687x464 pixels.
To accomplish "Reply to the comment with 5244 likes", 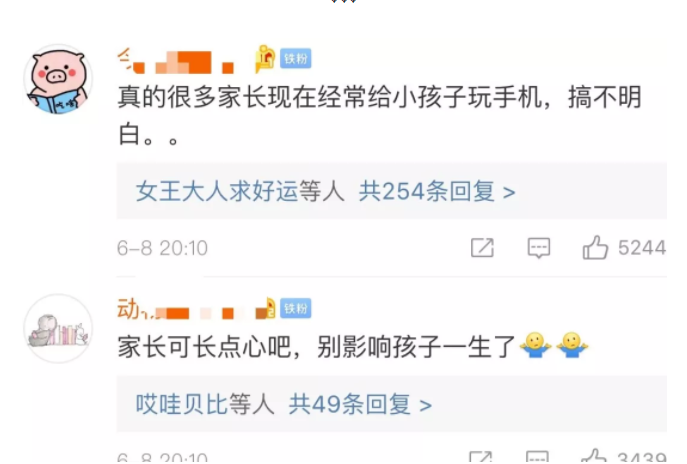I will tap(539, 248).
